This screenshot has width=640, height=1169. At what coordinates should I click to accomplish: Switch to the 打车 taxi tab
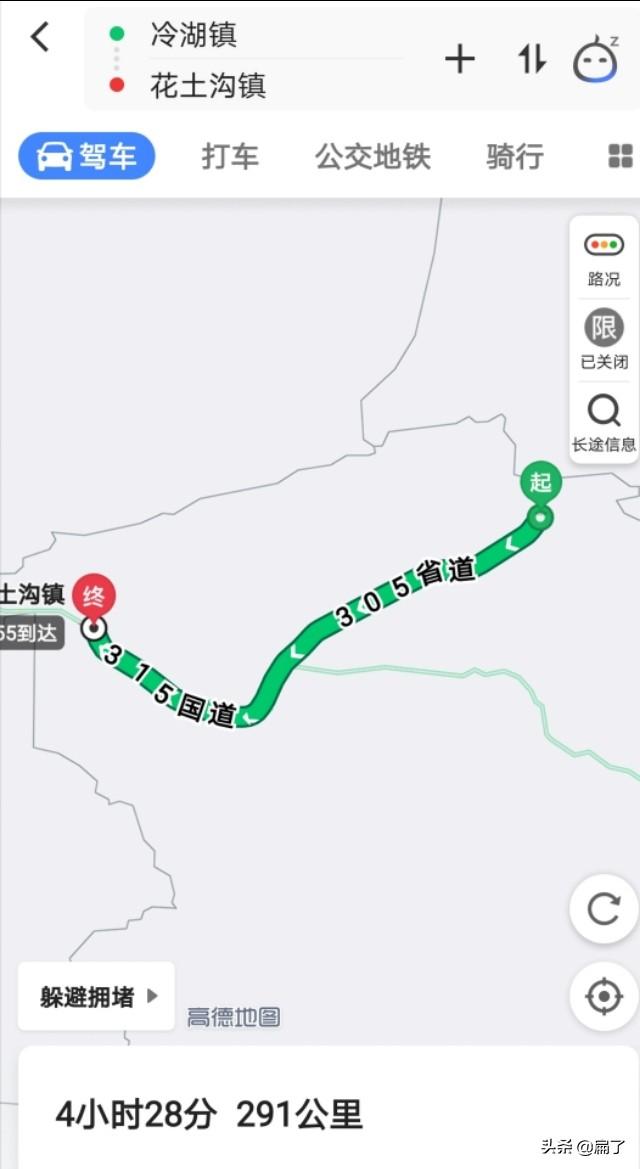pos(230,157)
